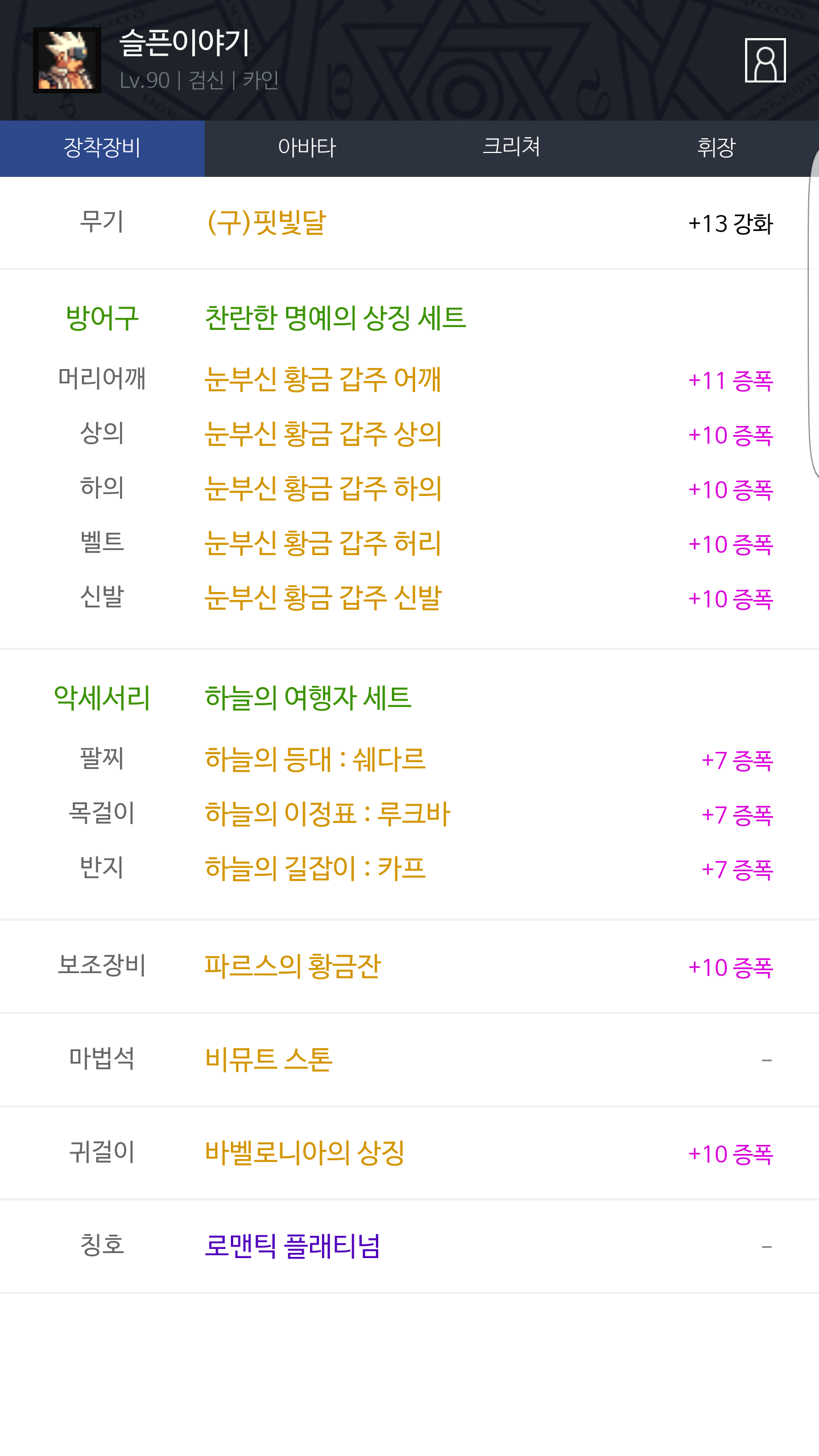Switch to the 휘장 tab
Image resolution: width=819 pixels, height=1456 pixels.
pos(716,148)
